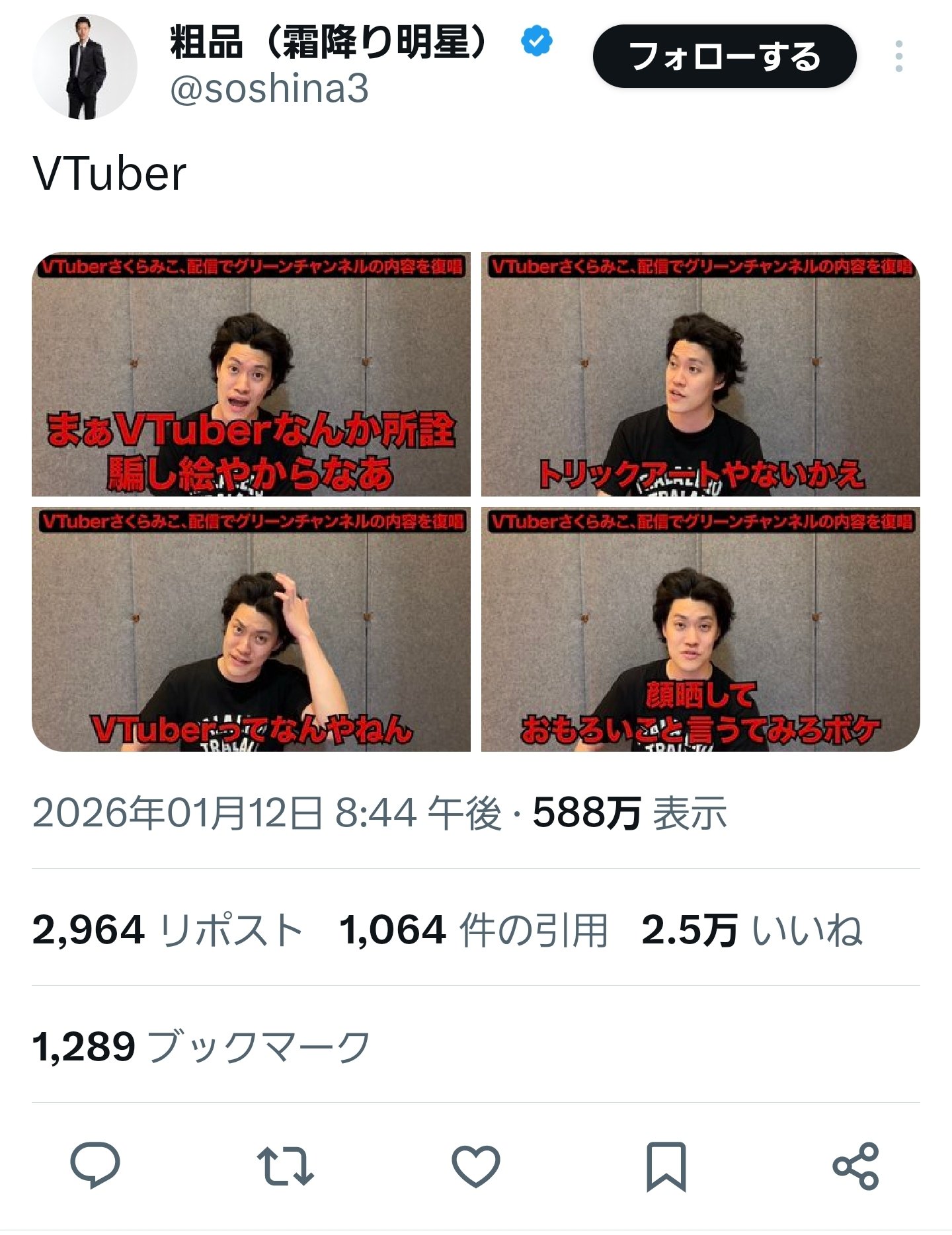
Task: Open image captioned トリックアートやないかえ
Action: 700,374
